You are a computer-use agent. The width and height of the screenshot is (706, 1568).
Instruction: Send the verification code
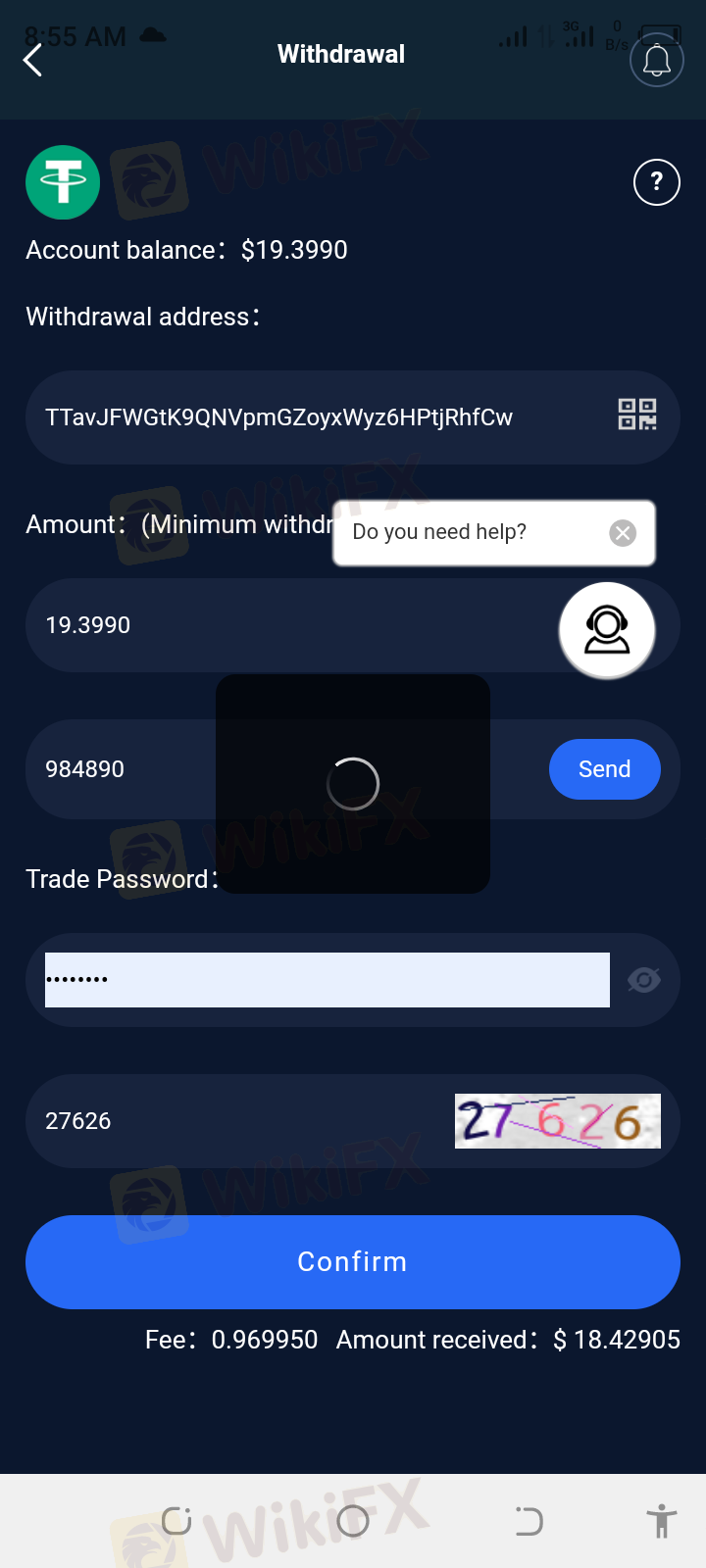point(605,769)
